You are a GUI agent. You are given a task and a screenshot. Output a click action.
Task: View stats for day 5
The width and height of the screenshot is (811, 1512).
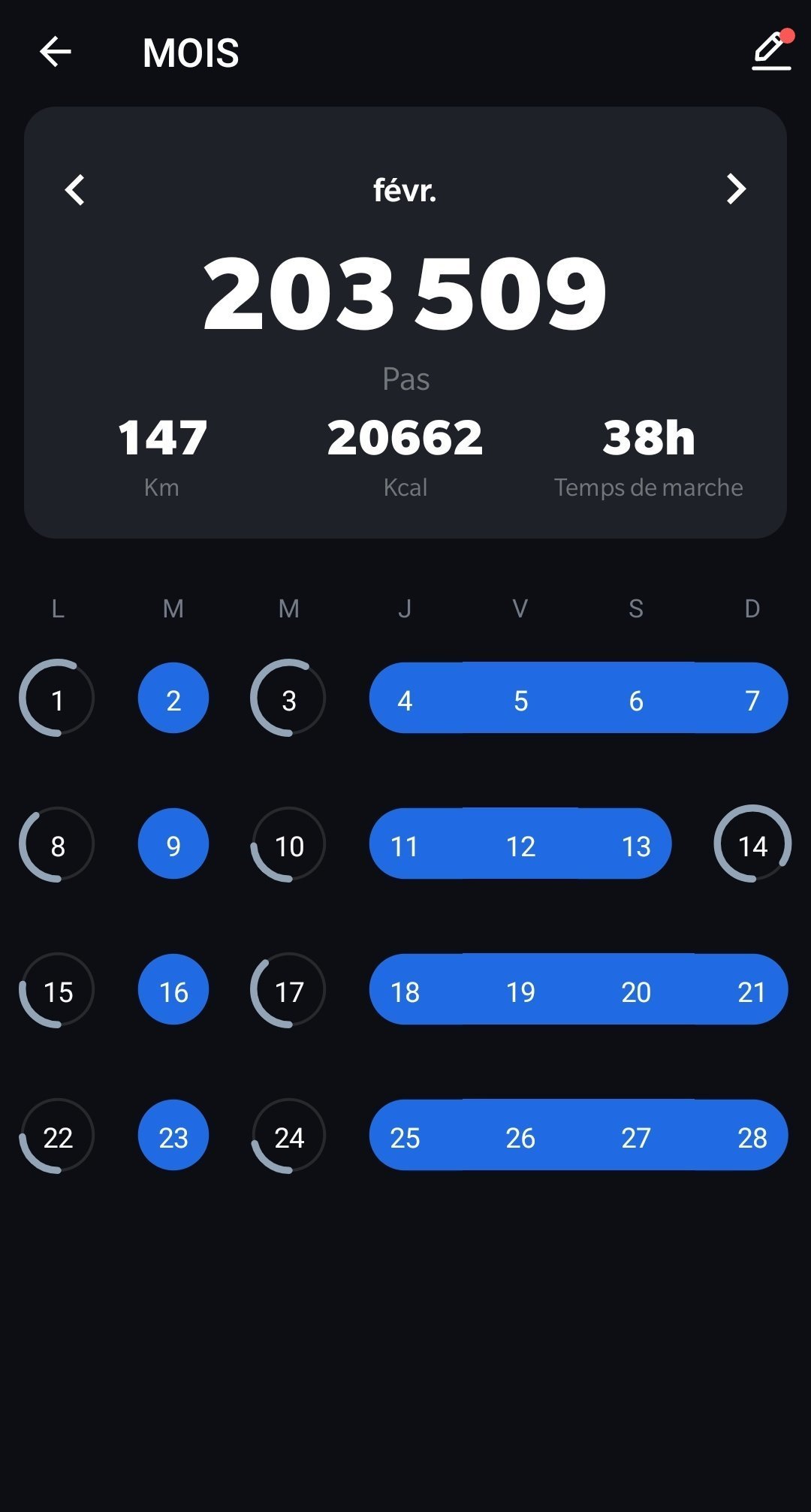point(520,699)
